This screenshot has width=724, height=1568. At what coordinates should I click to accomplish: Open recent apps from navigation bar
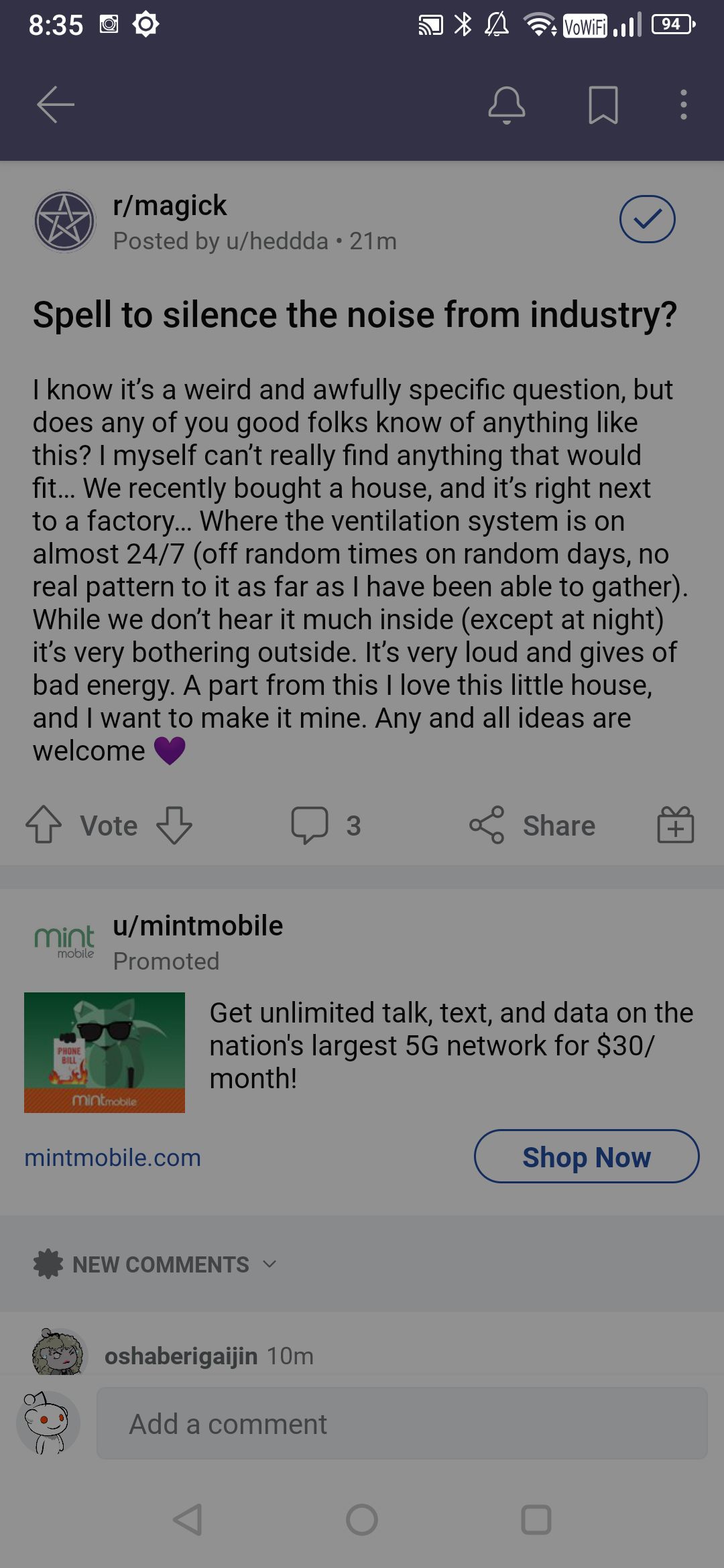click(x=536, y=1520)
